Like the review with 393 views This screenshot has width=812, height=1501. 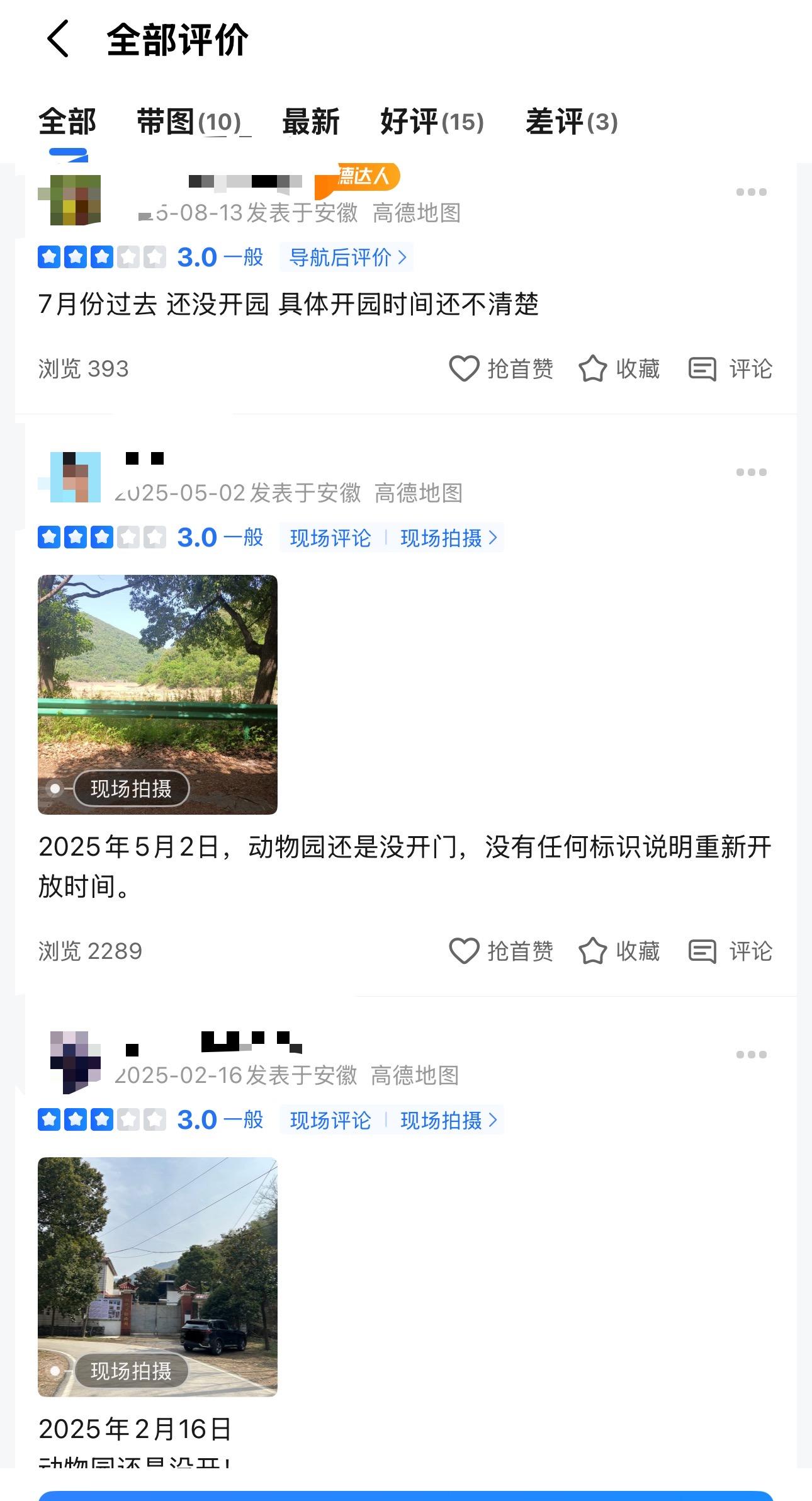pyautogui.click(x=501, y=369)
